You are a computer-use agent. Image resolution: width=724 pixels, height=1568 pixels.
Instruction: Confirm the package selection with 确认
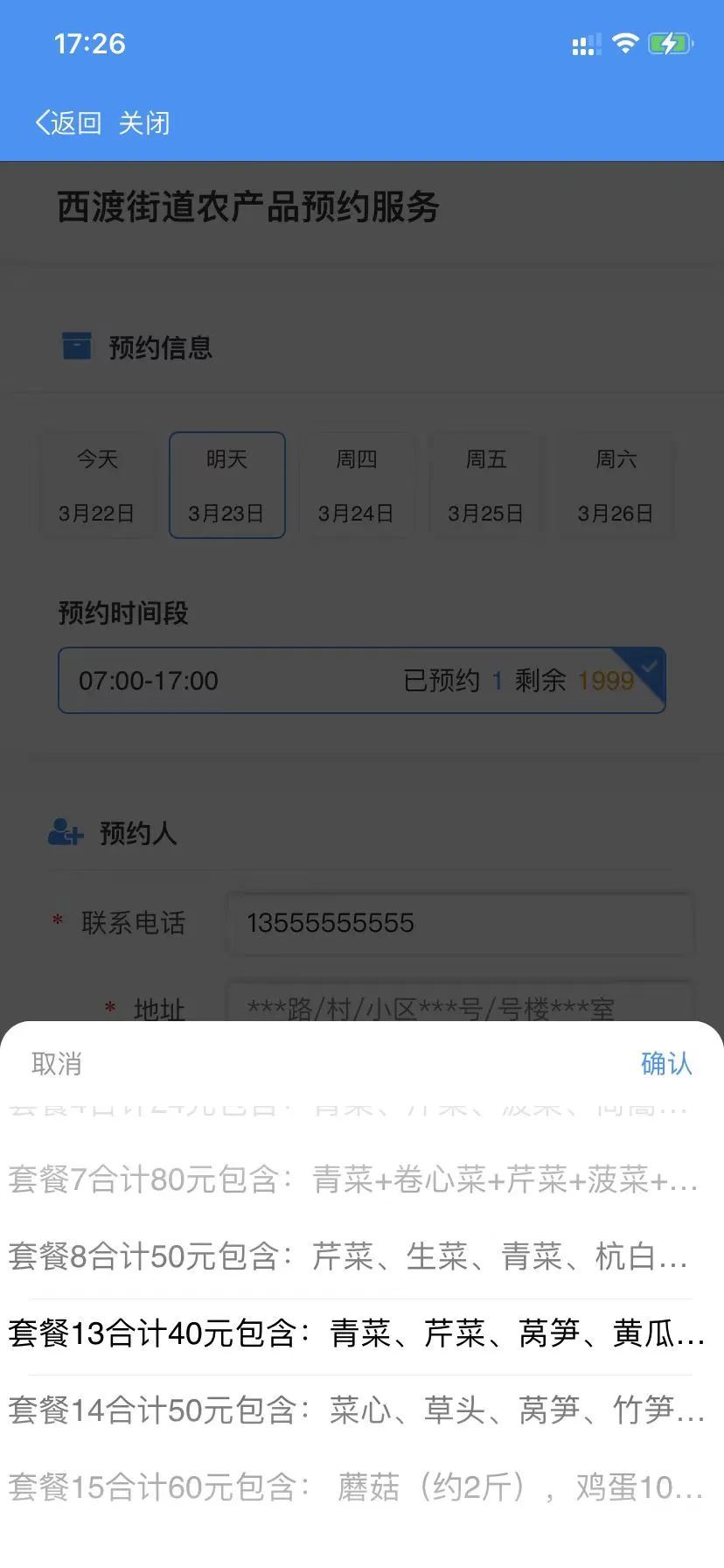tap(666, 1063)
